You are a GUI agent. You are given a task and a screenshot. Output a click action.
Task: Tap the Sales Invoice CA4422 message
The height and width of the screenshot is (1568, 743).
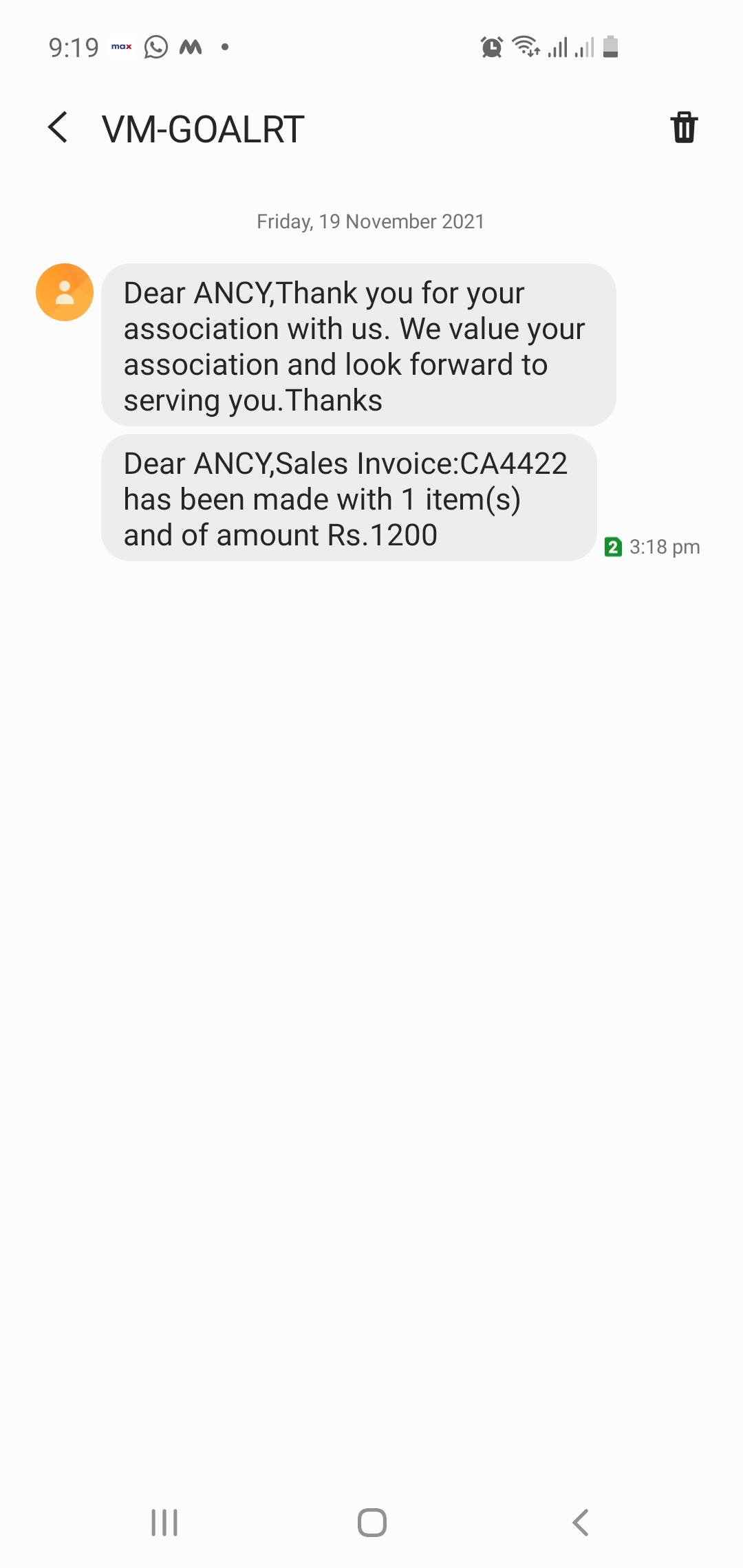[349, 498]
